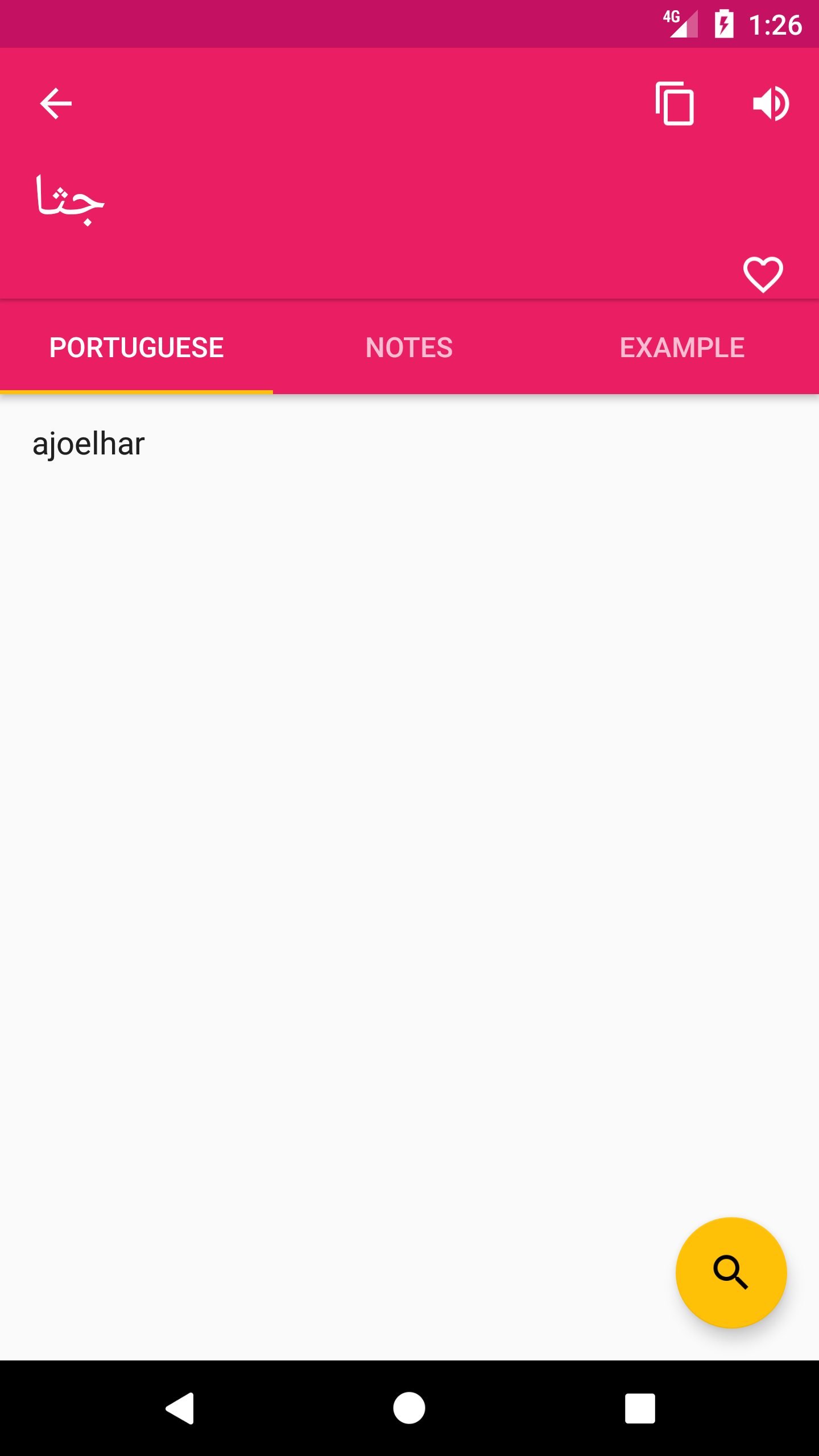Open the recent apps view
The width and height of the screenshot is (819, 1456).
[x=640, y=1408]
